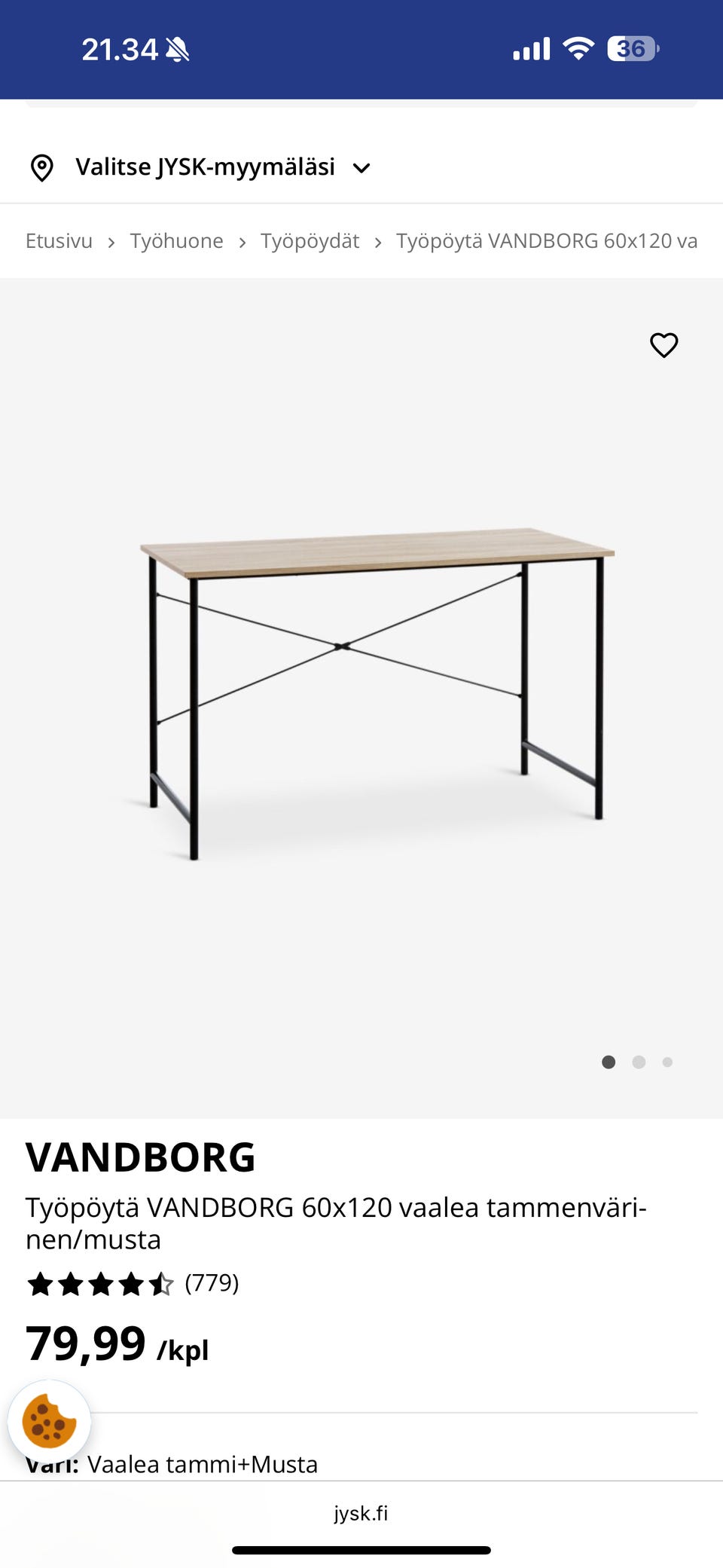Screen dimensions: 723x1568
Task: Tap the jysk.fi address bar
Action: [x=361, y=1513]
